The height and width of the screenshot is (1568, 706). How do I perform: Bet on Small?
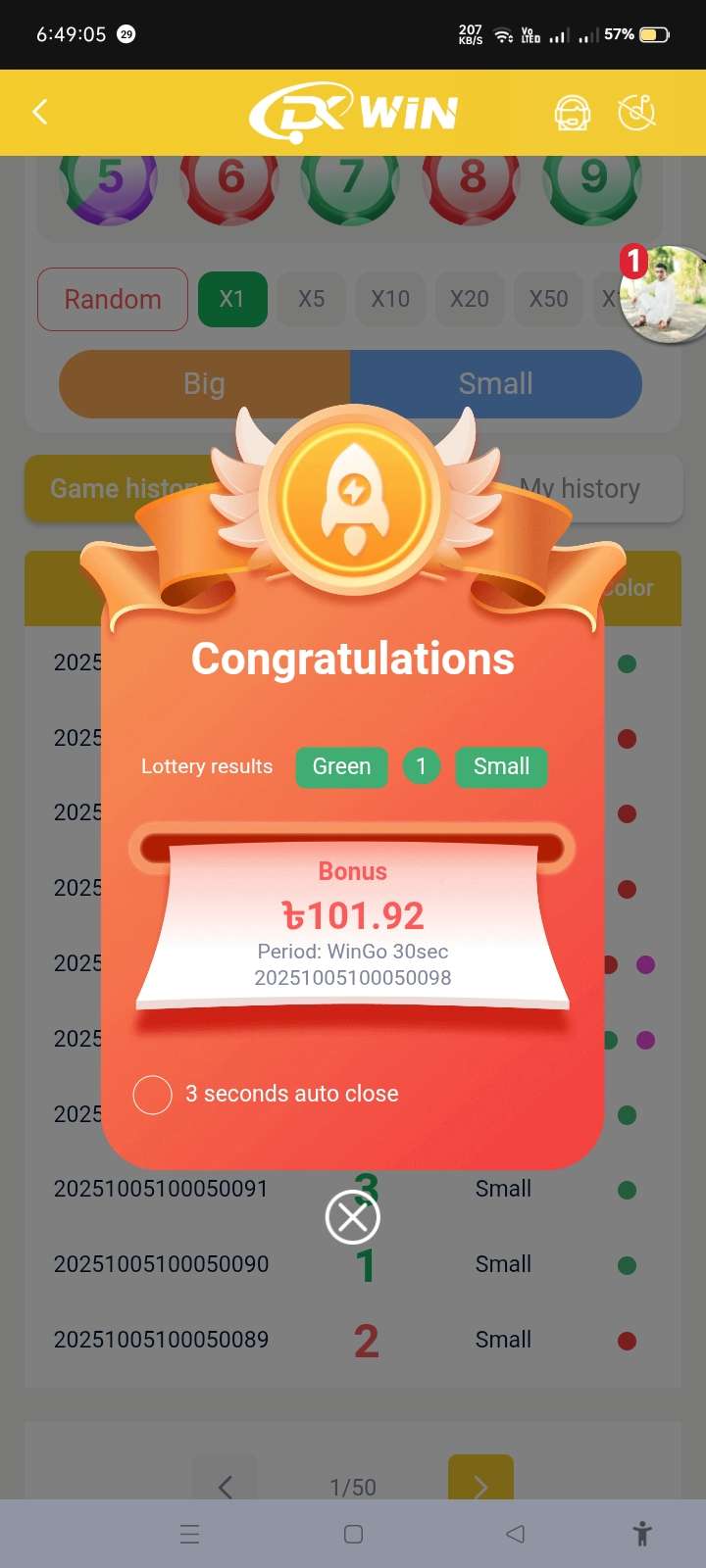coord(496,384)
